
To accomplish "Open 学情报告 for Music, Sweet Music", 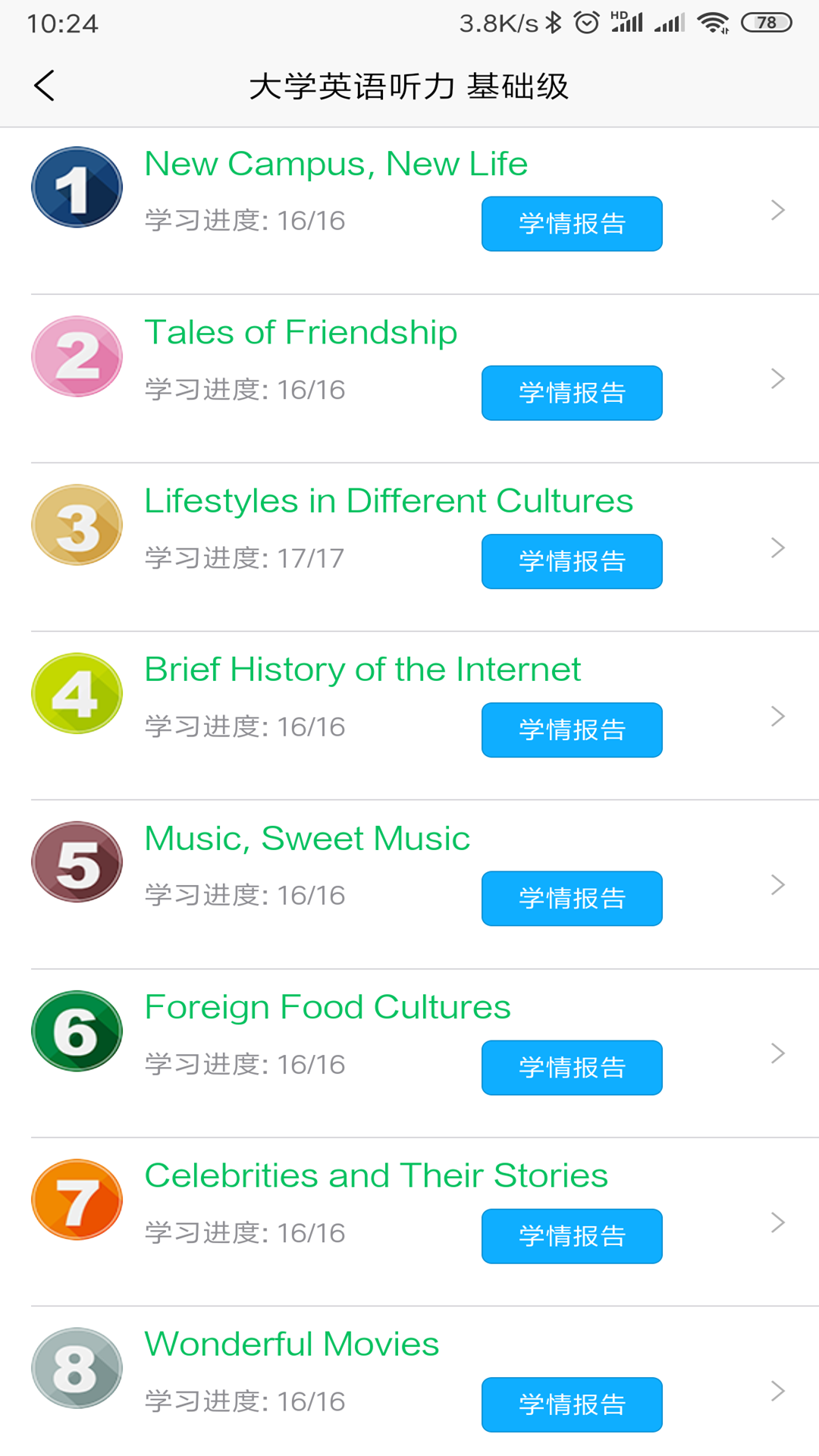I will (572, 899).
